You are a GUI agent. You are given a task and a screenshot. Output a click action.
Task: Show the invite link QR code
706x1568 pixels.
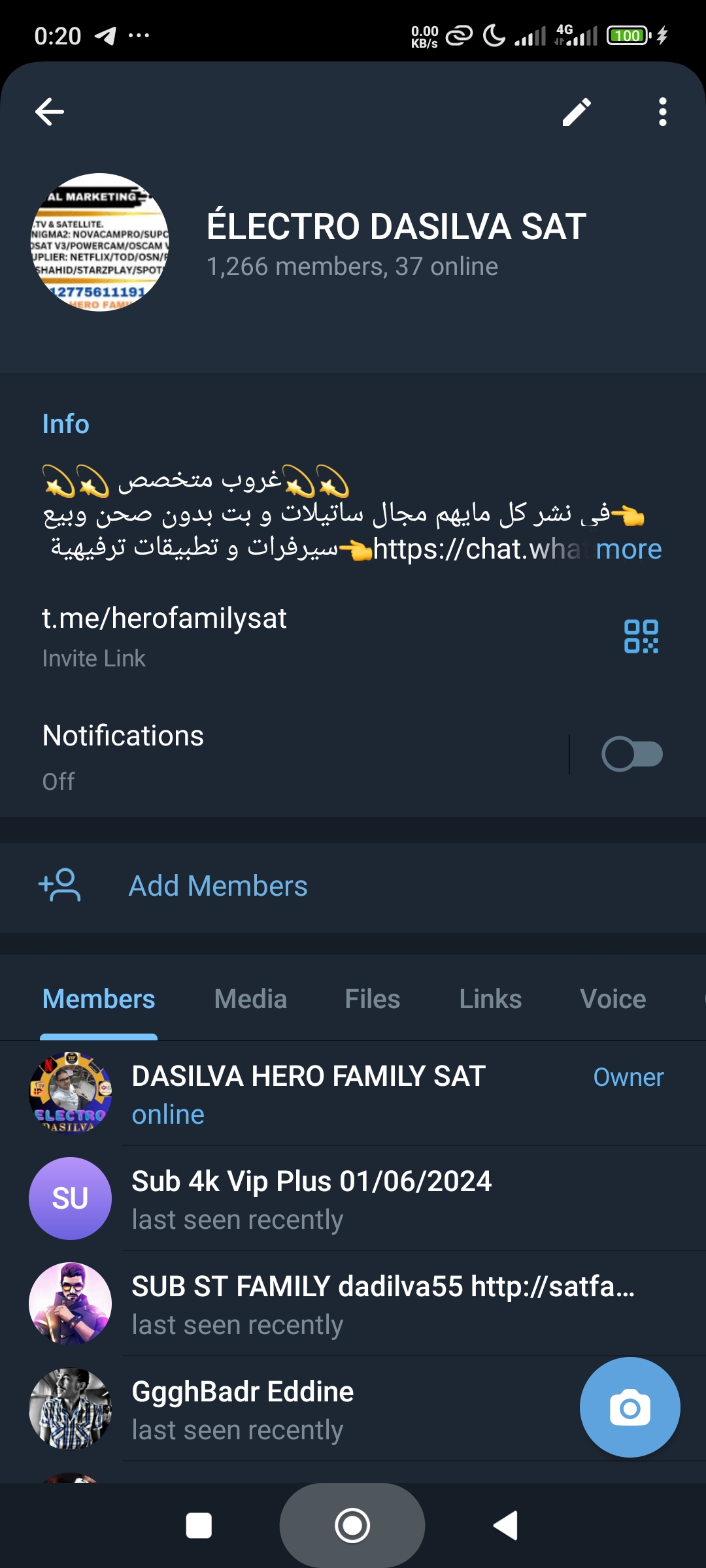click(x=641, y=636)
